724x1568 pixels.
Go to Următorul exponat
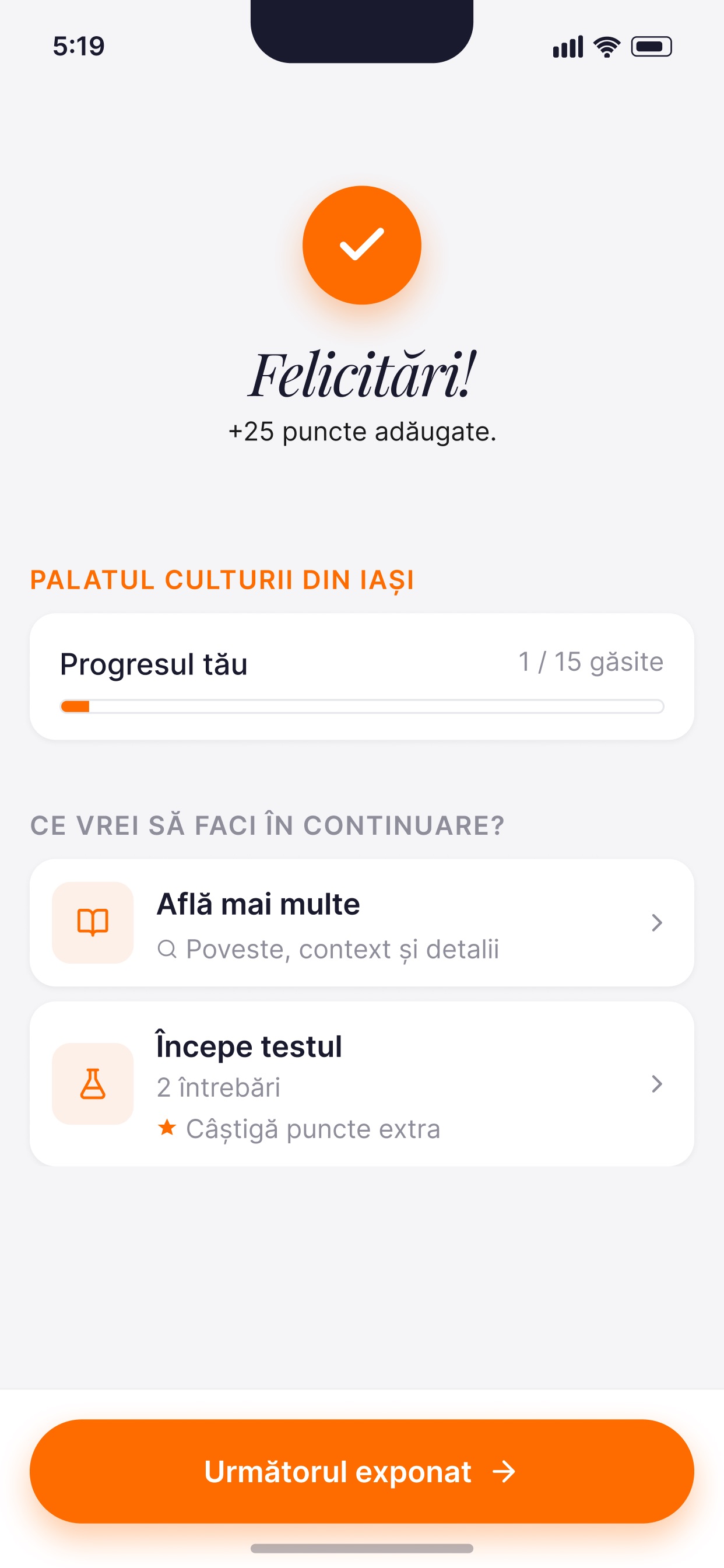tap(362, 1471)
